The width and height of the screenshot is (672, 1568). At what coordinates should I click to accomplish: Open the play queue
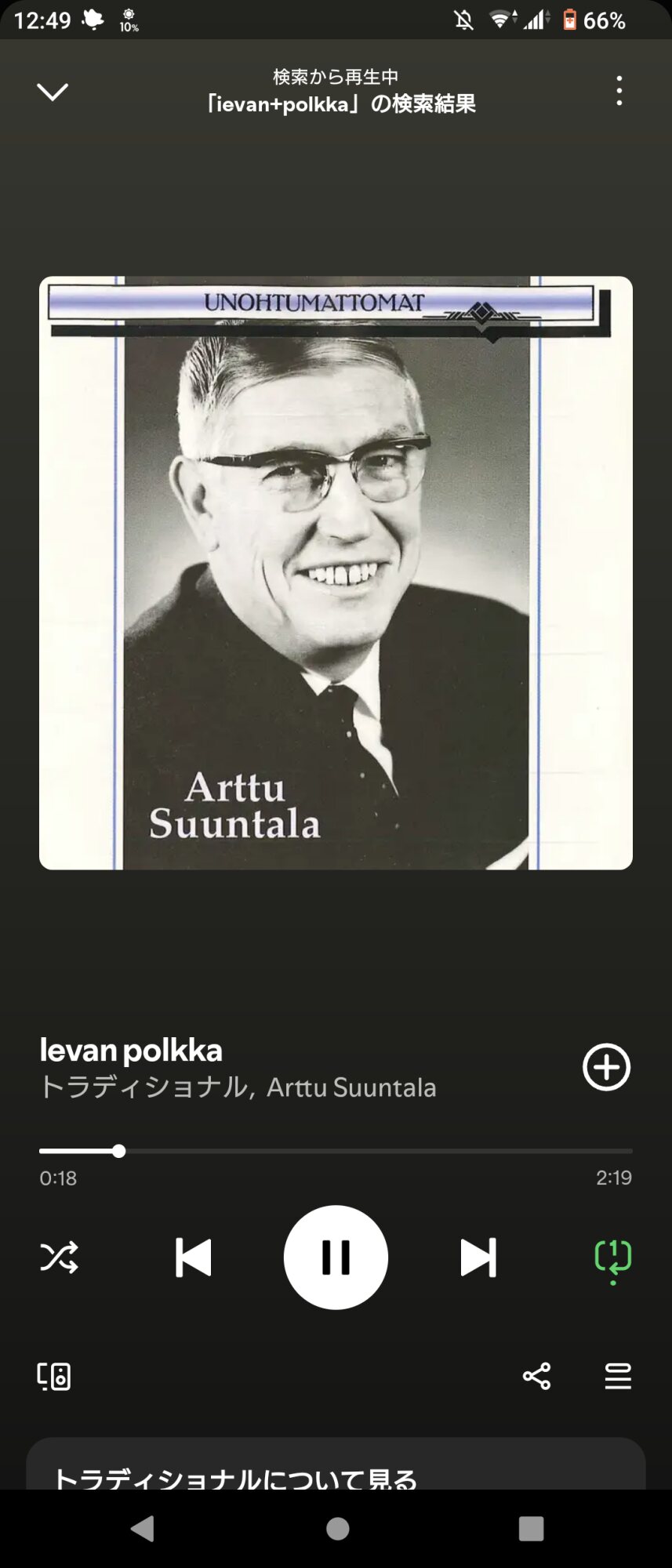[618, 1376]
